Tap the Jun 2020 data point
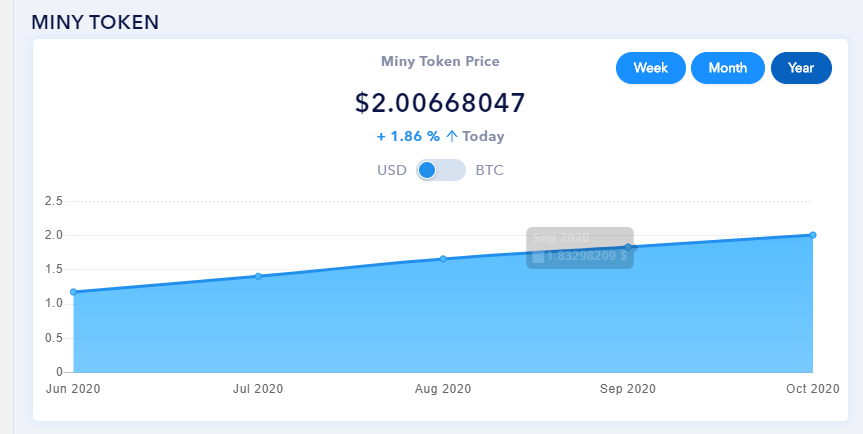The height and width of the screenshot is (434, 863). 74,292
